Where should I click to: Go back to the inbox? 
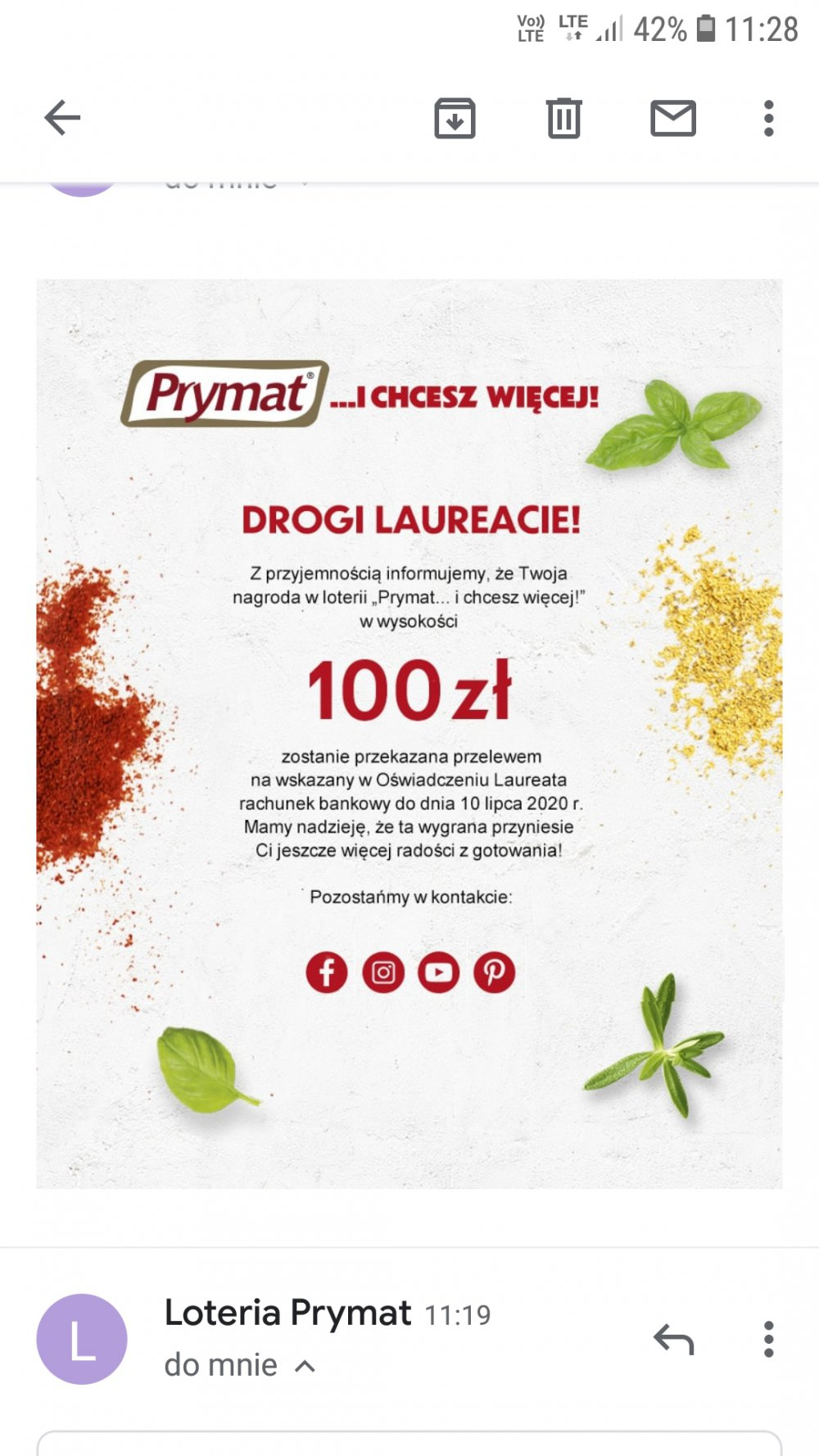(x=62, y=119)
